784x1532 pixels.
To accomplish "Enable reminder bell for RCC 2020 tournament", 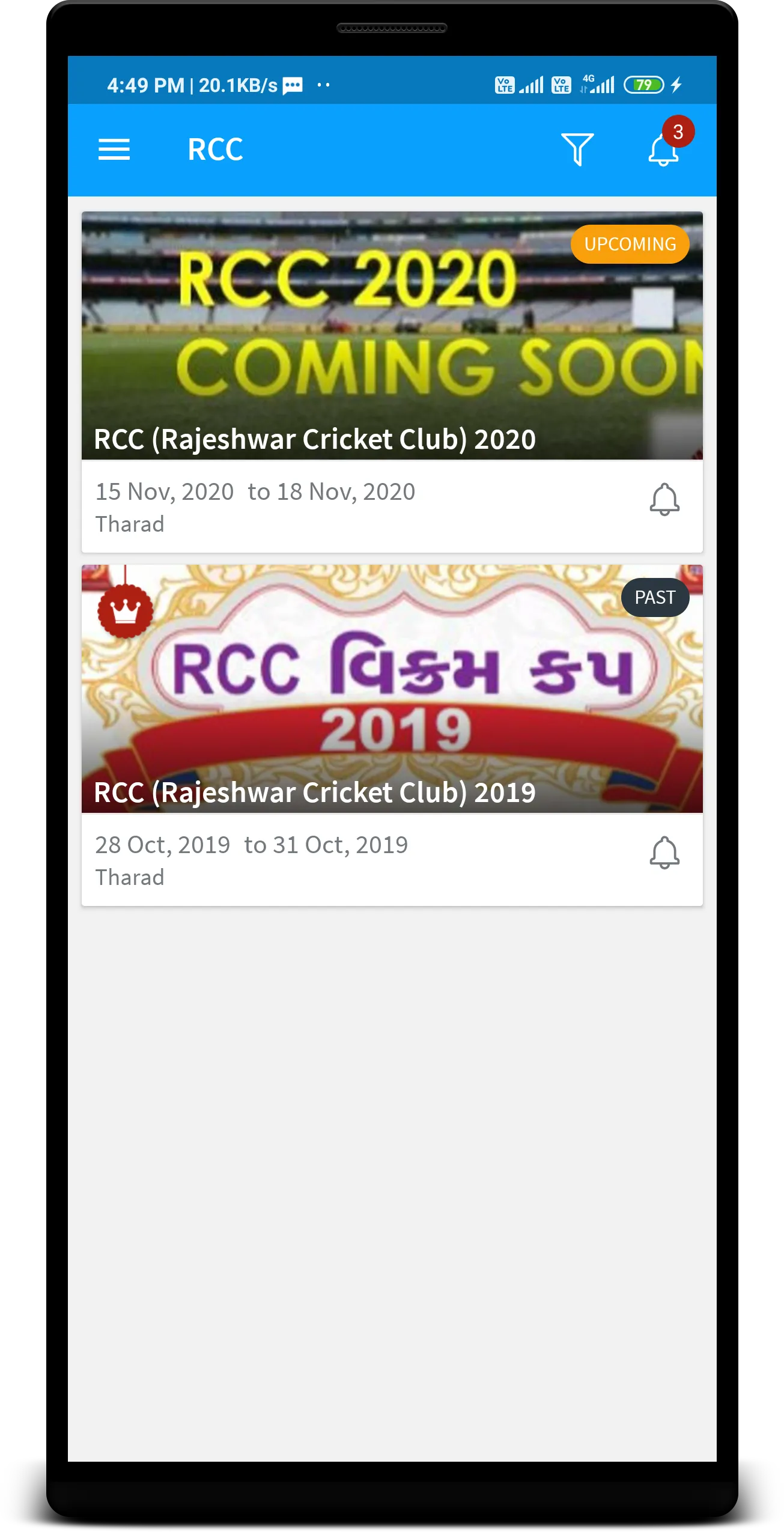I will 664,500.
